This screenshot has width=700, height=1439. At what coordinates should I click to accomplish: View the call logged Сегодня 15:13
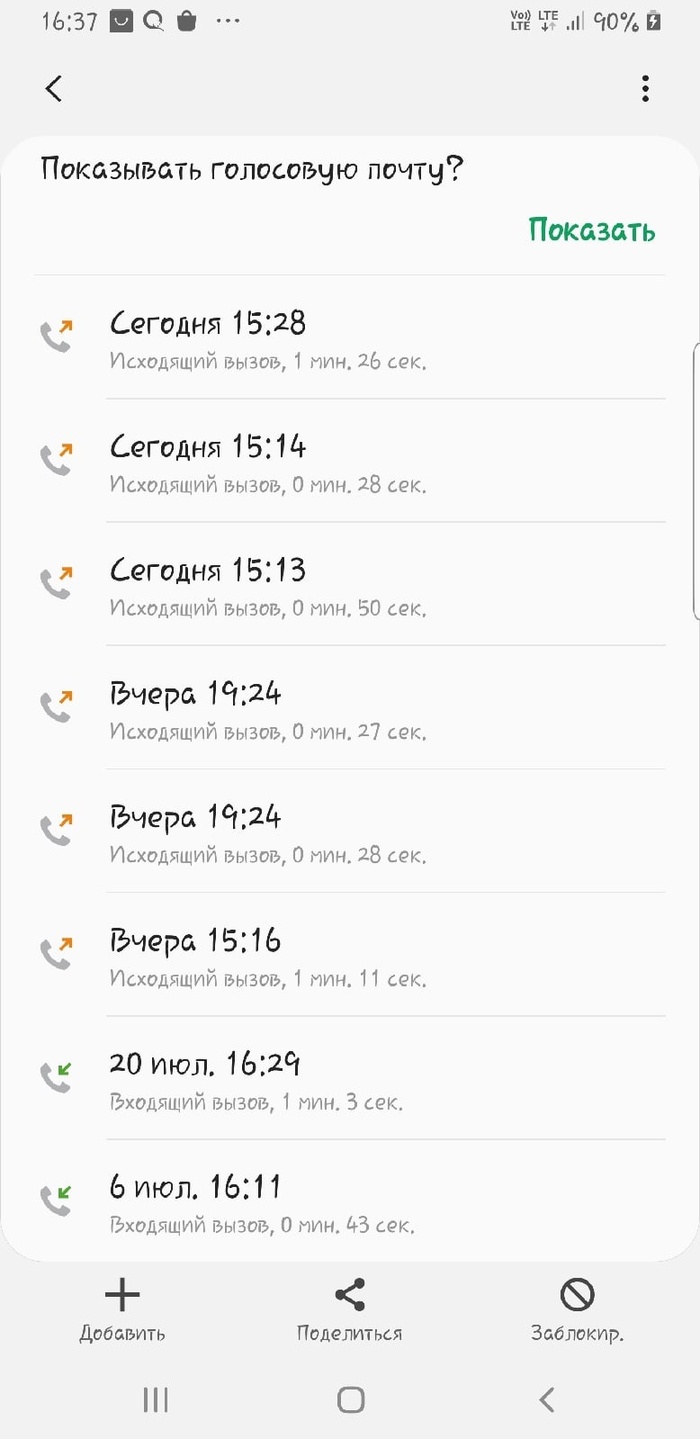click(x=350, y=585)
